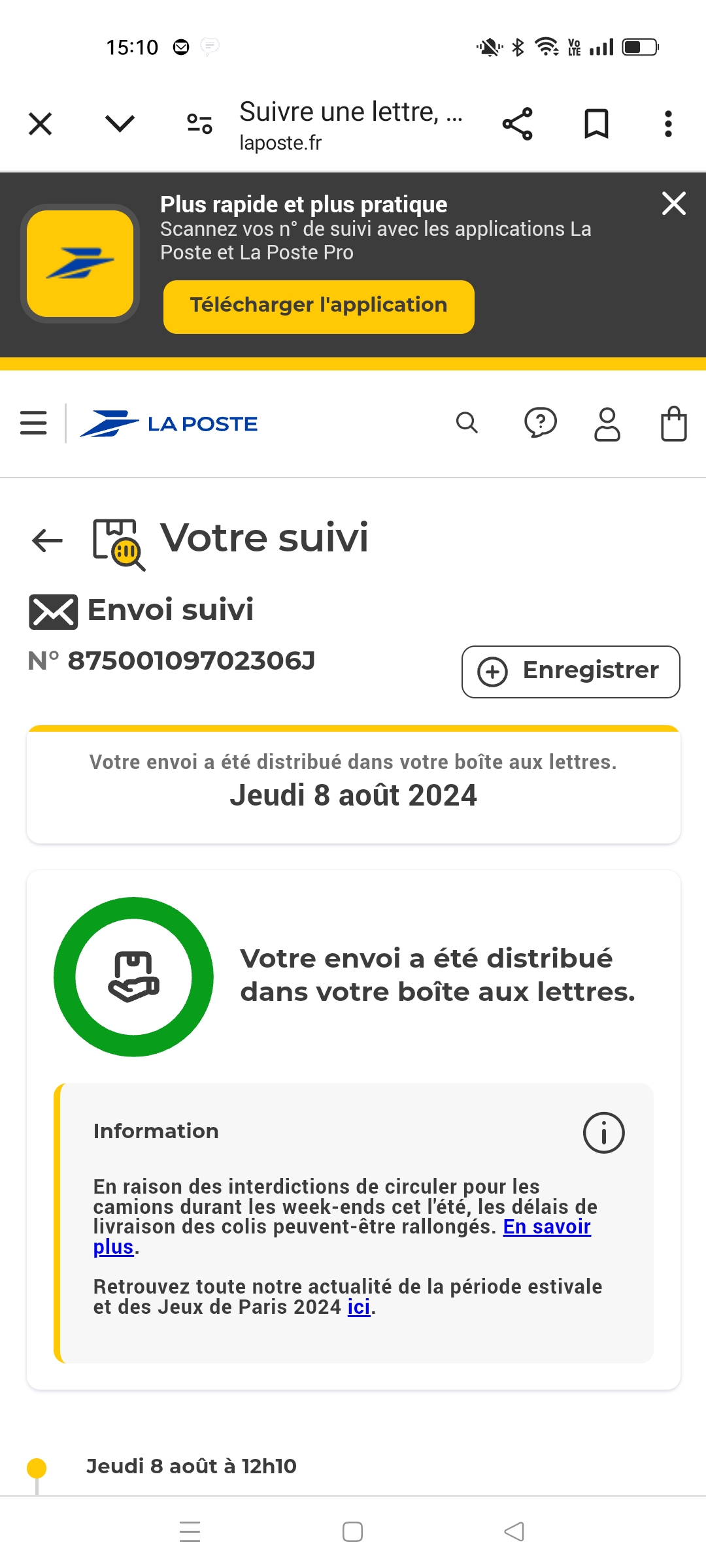Open the site search magnifier
The width and height of the screenshot is (706, 1568).
click(467, 423)
